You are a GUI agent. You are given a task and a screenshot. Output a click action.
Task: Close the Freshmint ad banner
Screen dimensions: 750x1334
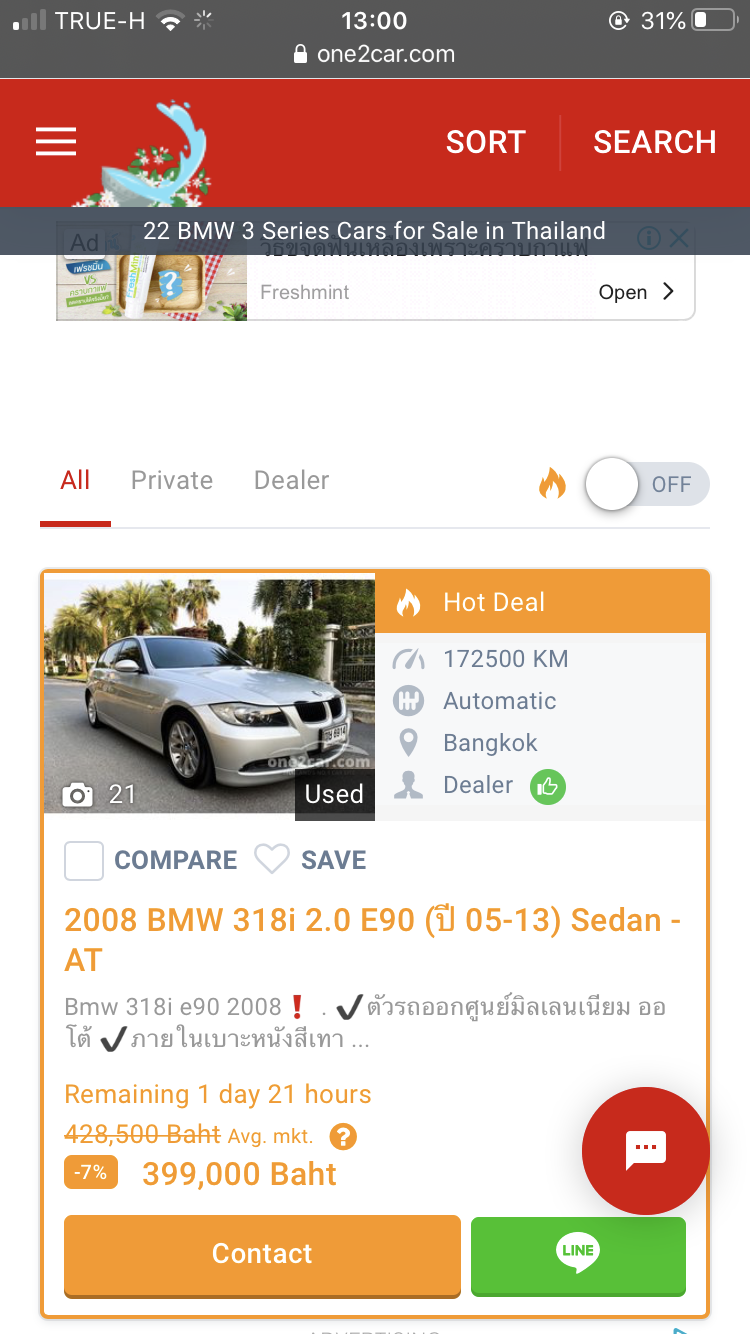pos(679,238)
